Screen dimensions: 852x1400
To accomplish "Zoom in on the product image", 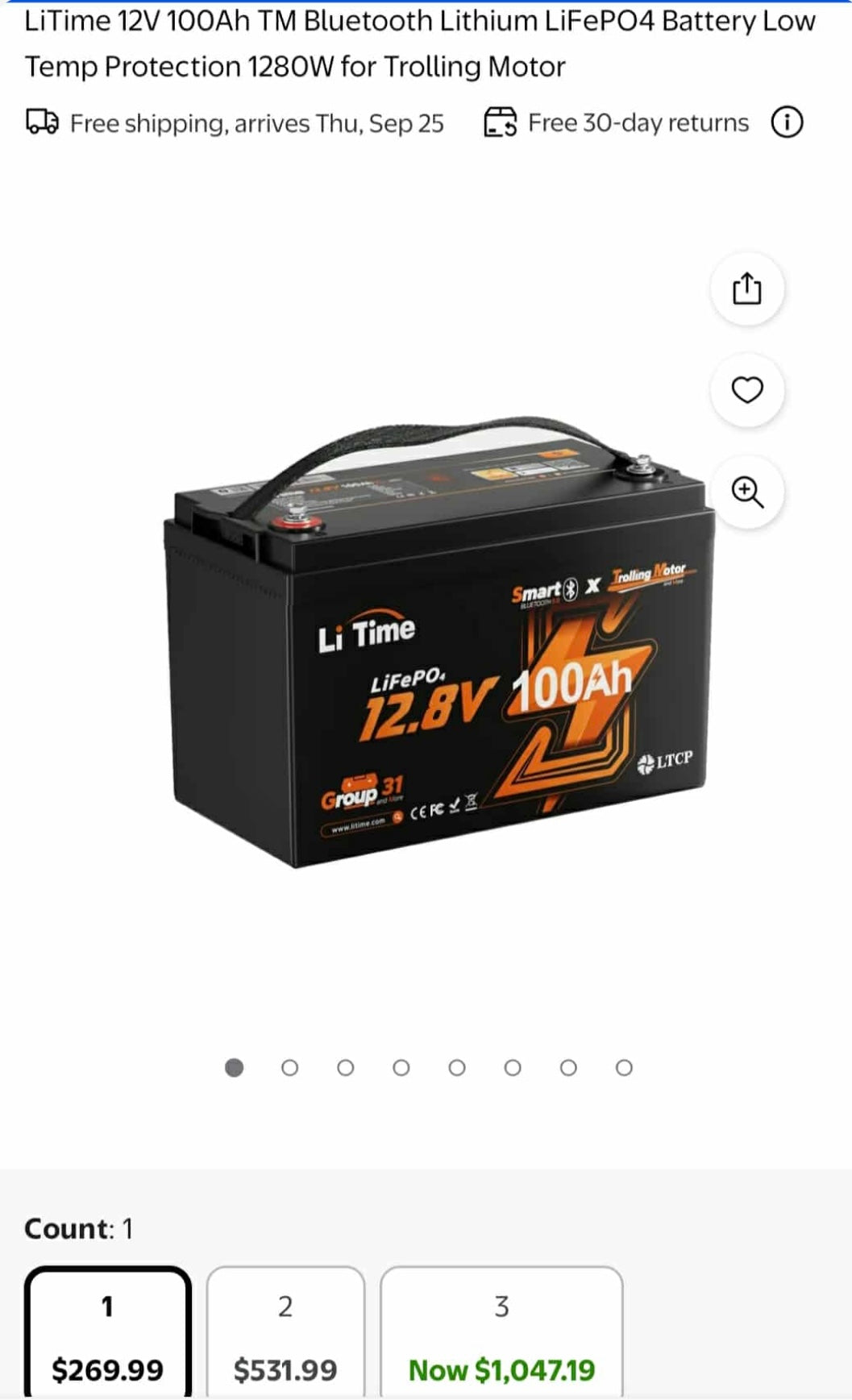I will pyautogui.click(x=746, y=492).
